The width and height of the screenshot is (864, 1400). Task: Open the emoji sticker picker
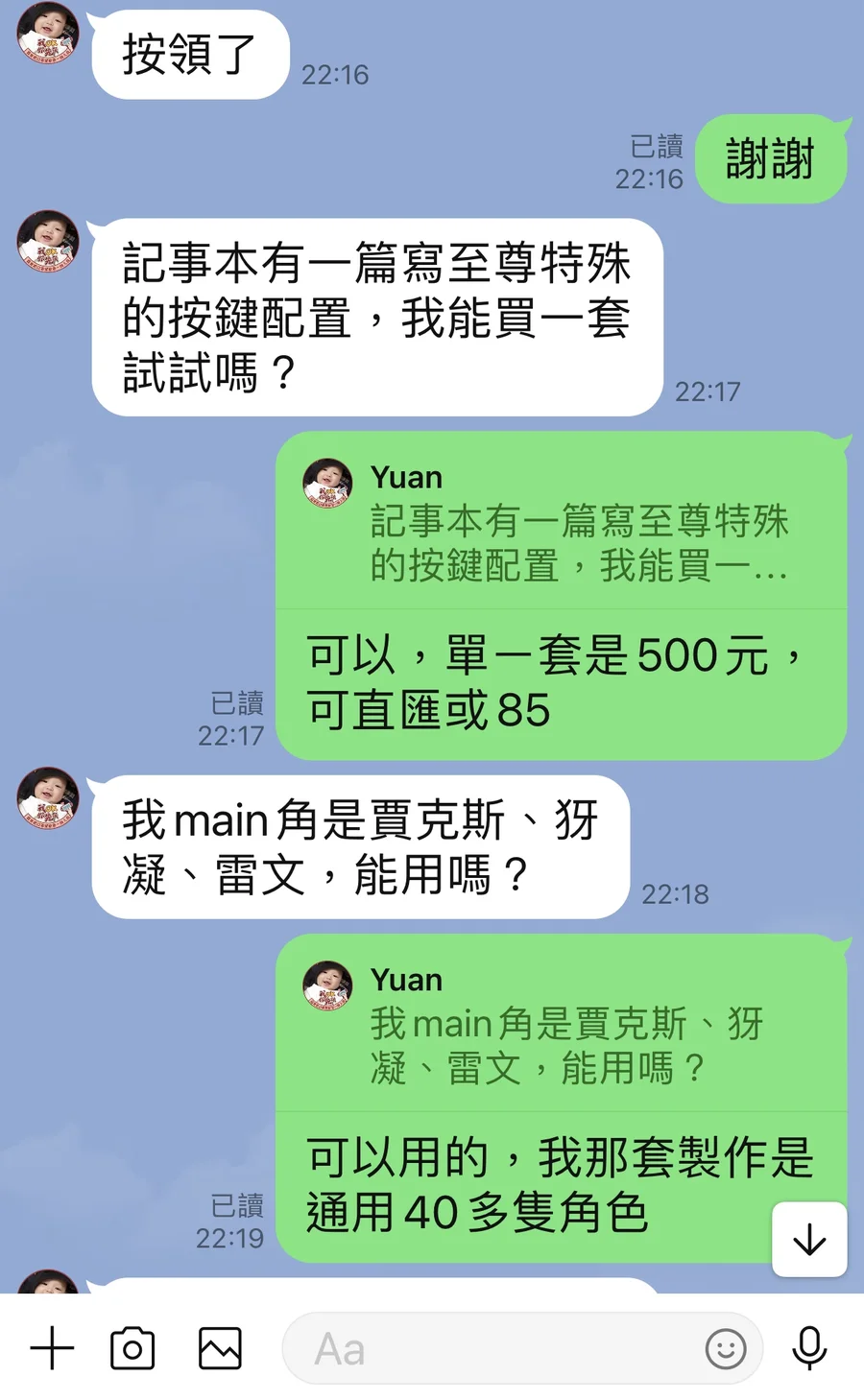click(726, 1348)
